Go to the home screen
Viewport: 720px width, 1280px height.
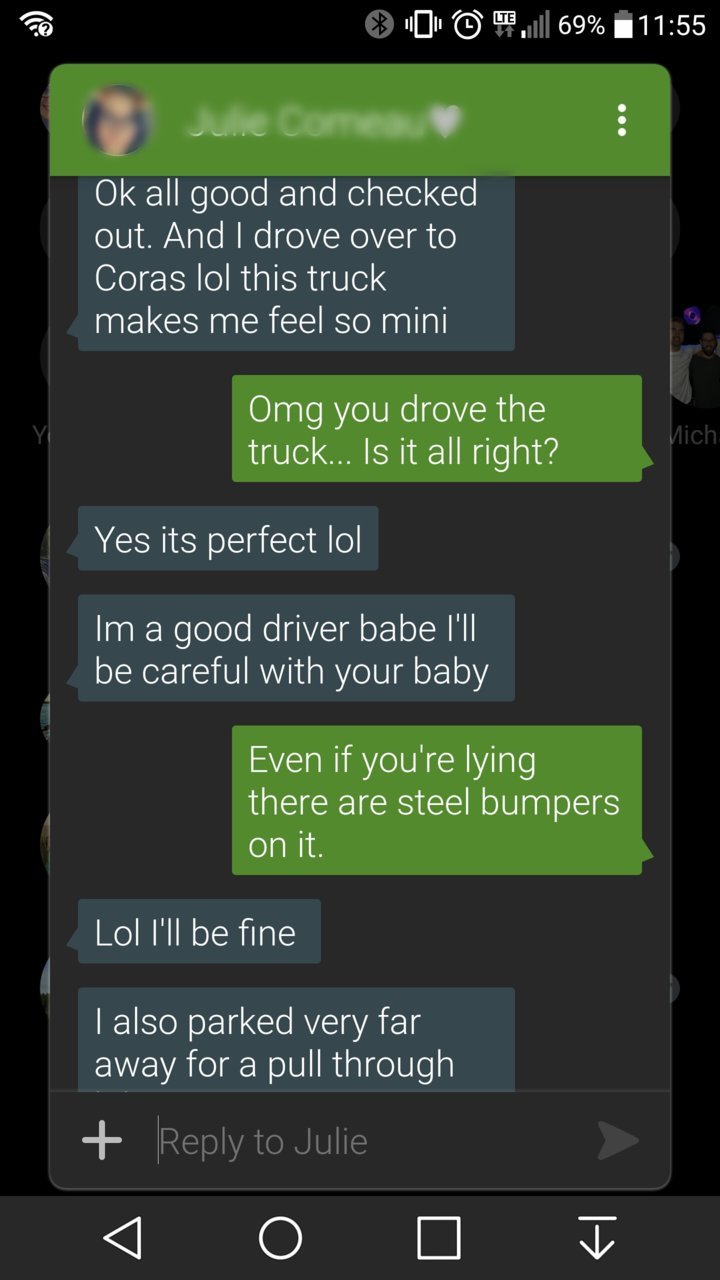281,1237
